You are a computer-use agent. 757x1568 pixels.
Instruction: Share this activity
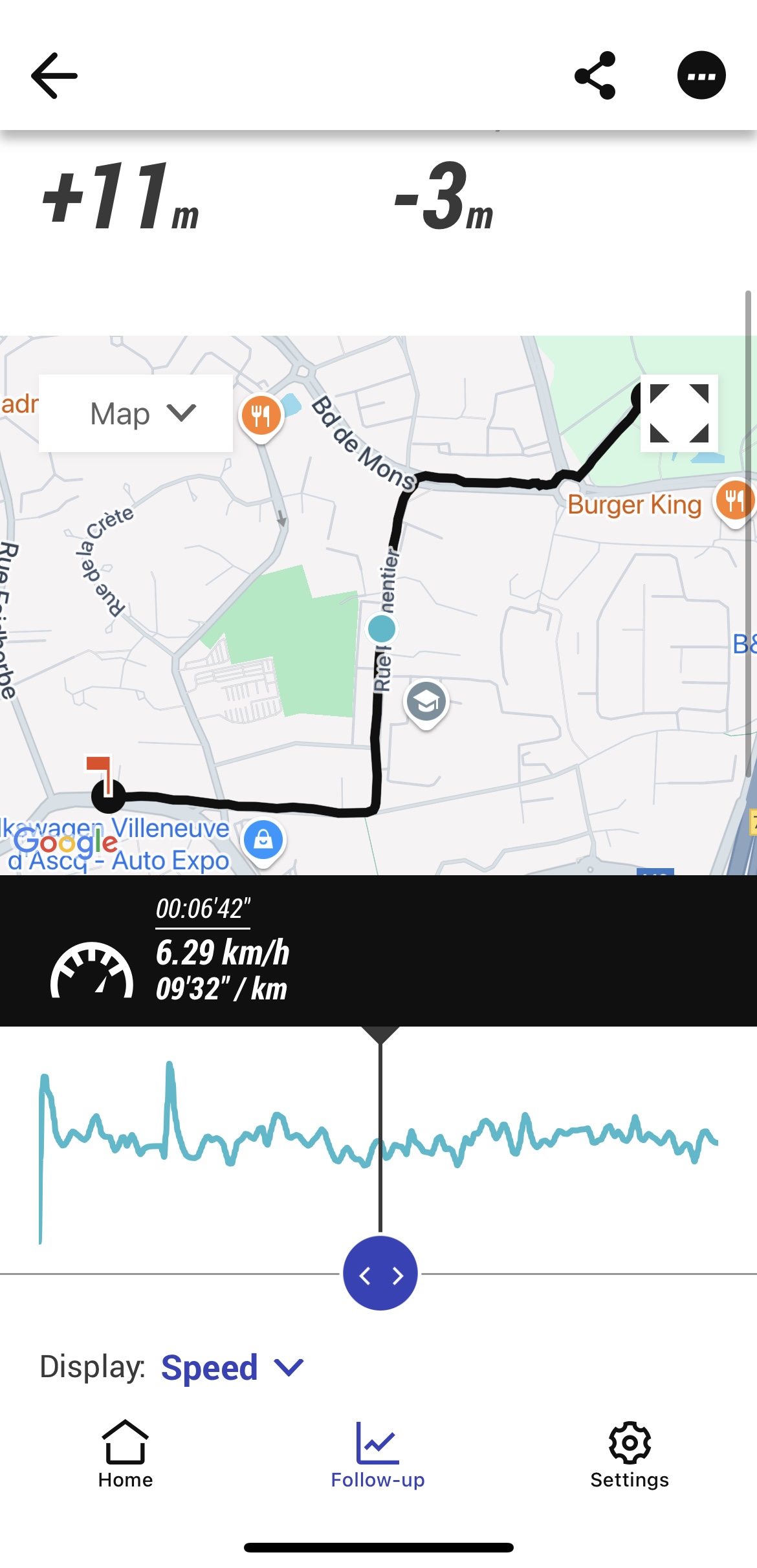coord(595,76)
